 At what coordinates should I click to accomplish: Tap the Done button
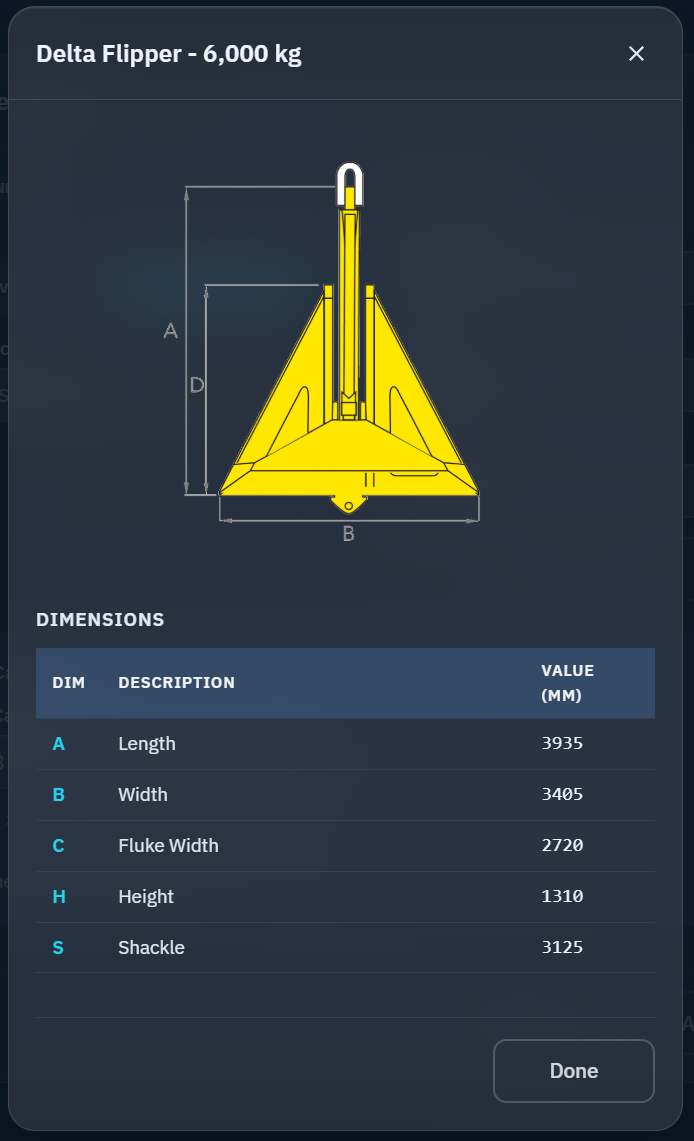573,1071
